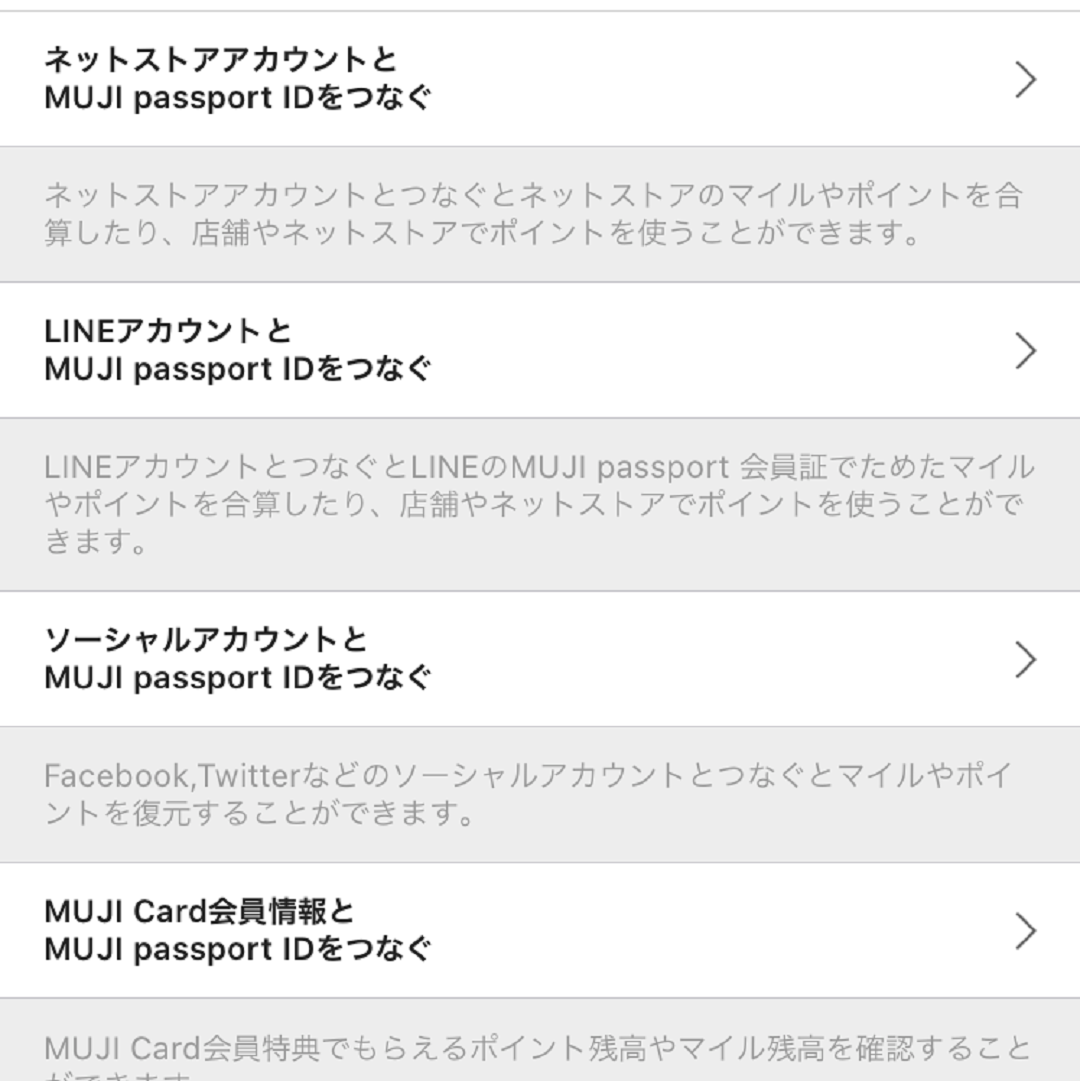Tap the chevron for ソーシャルアカウント row
The image size is (1080, 1081).
1027,660
